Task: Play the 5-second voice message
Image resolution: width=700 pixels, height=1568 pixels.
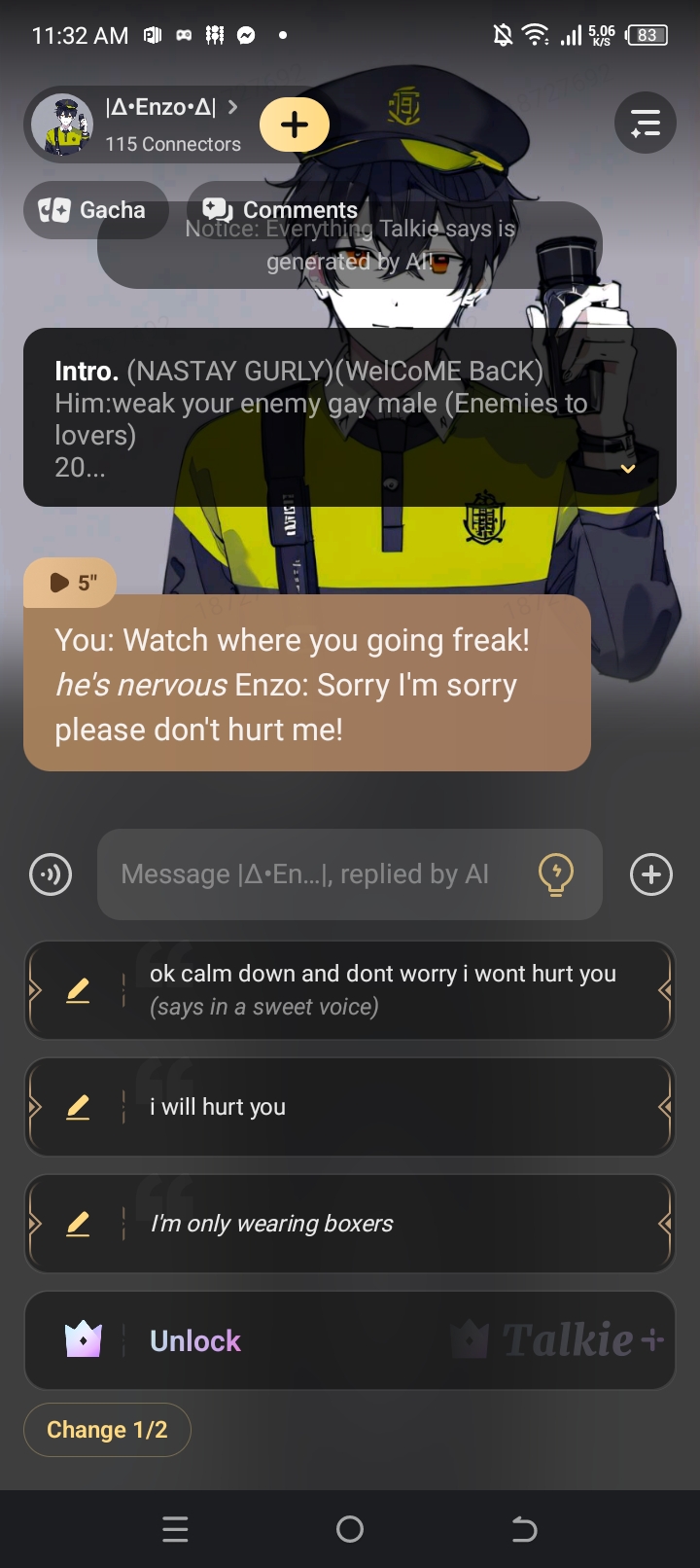Action: [x=70, y=582]
